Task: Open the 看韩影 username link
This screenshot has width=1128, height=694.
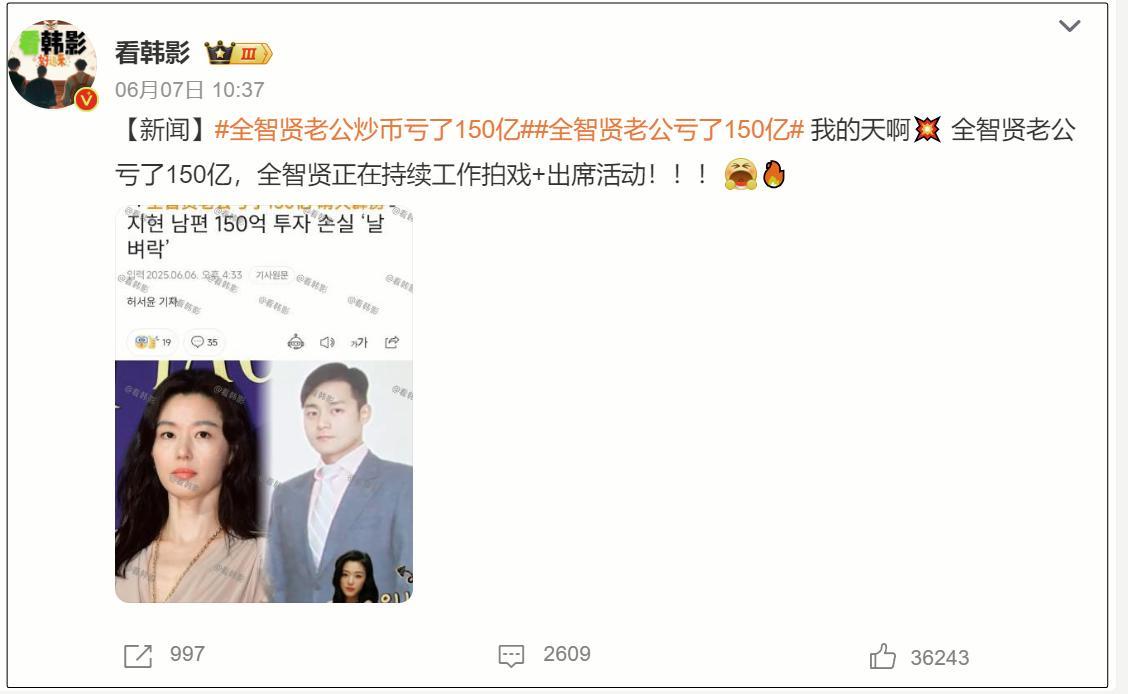Action: (152, 53)
